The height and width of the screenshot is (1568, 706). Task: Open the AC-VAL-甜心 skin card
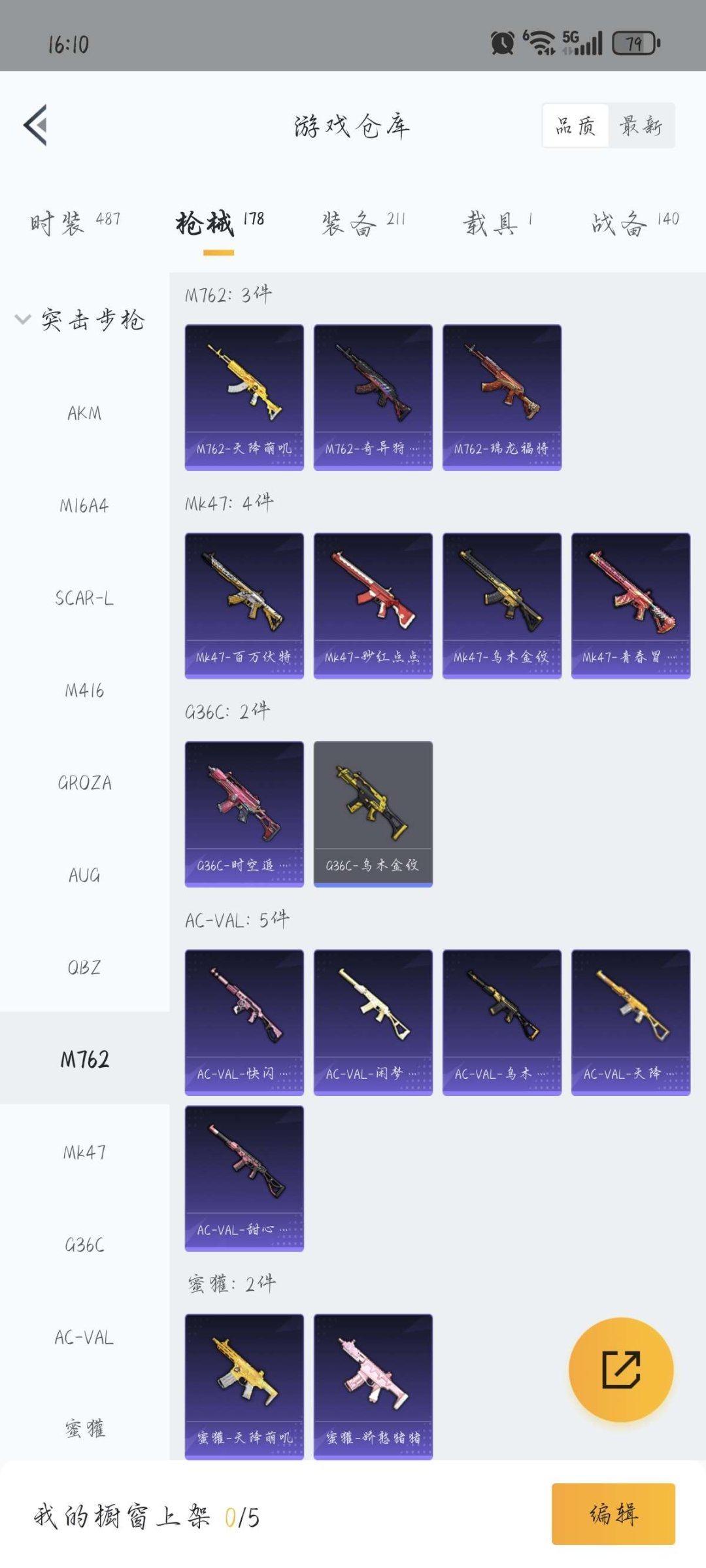click(x=244, y=1178)
